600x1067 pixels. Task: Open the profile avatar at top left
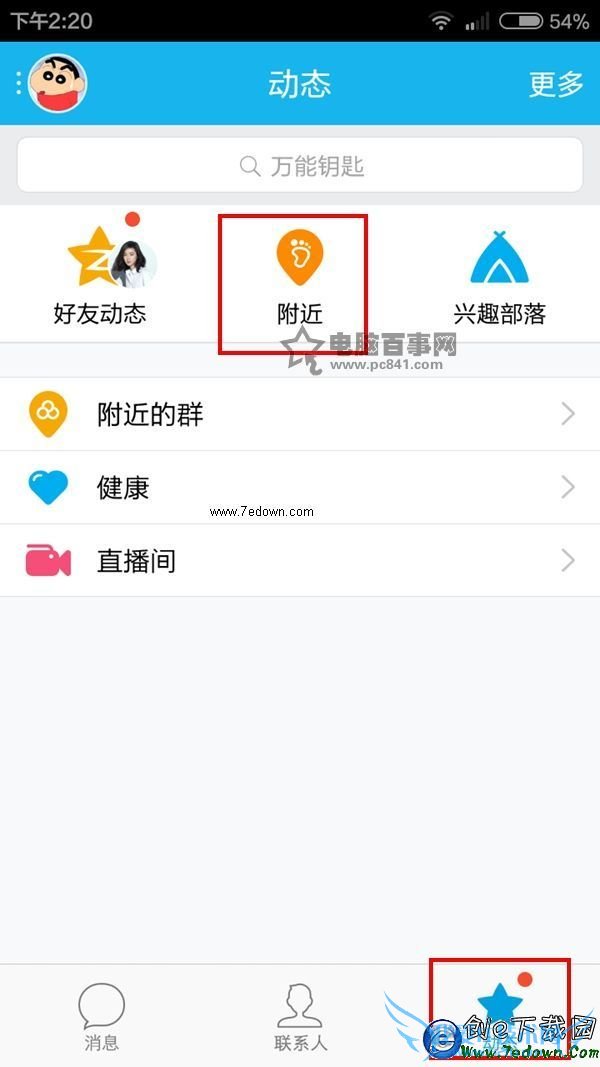[x=57, y=83]
